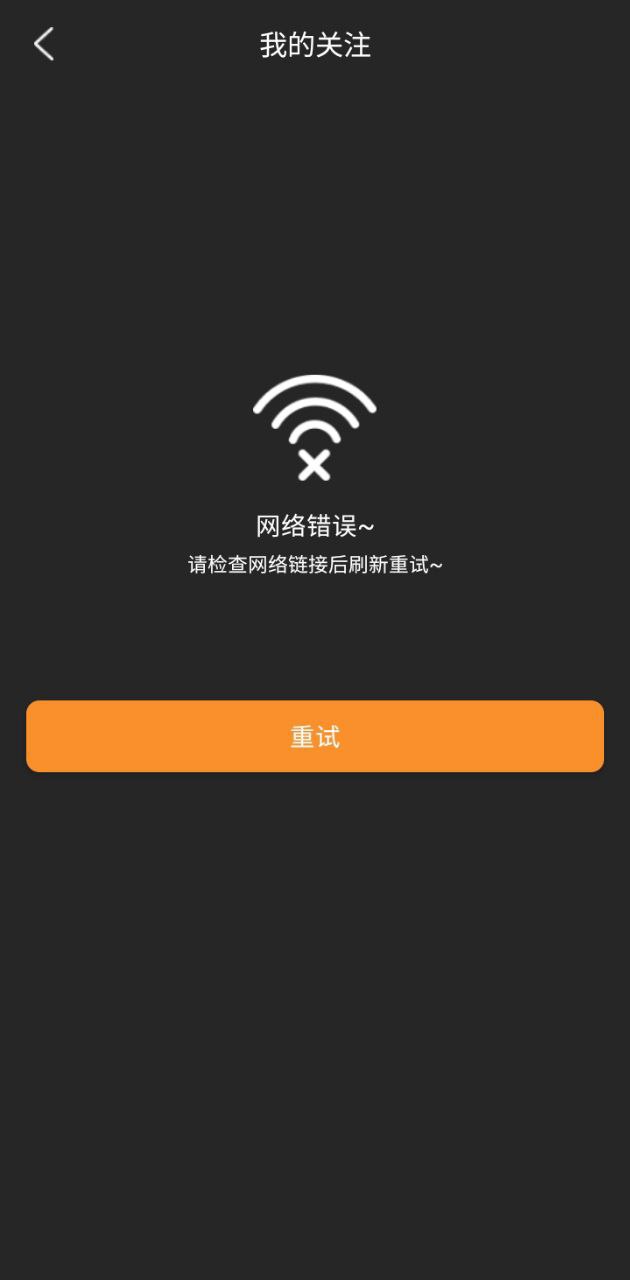Go back from 我的关注 page
This screenshot has height=1280, width=630.
(x=43, y=45)
